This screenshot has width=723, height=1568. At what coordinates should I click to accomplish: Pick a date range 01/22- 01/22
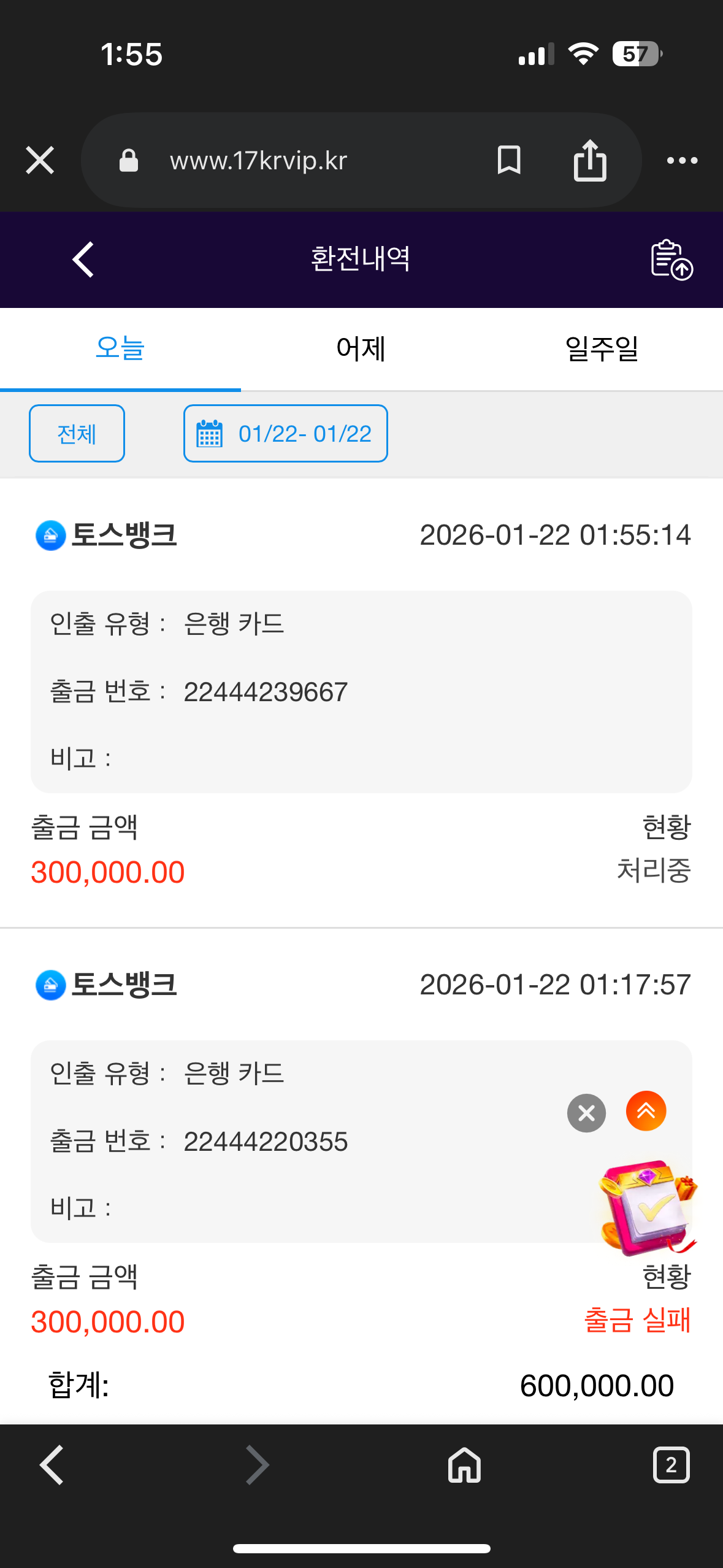(286, 434)
